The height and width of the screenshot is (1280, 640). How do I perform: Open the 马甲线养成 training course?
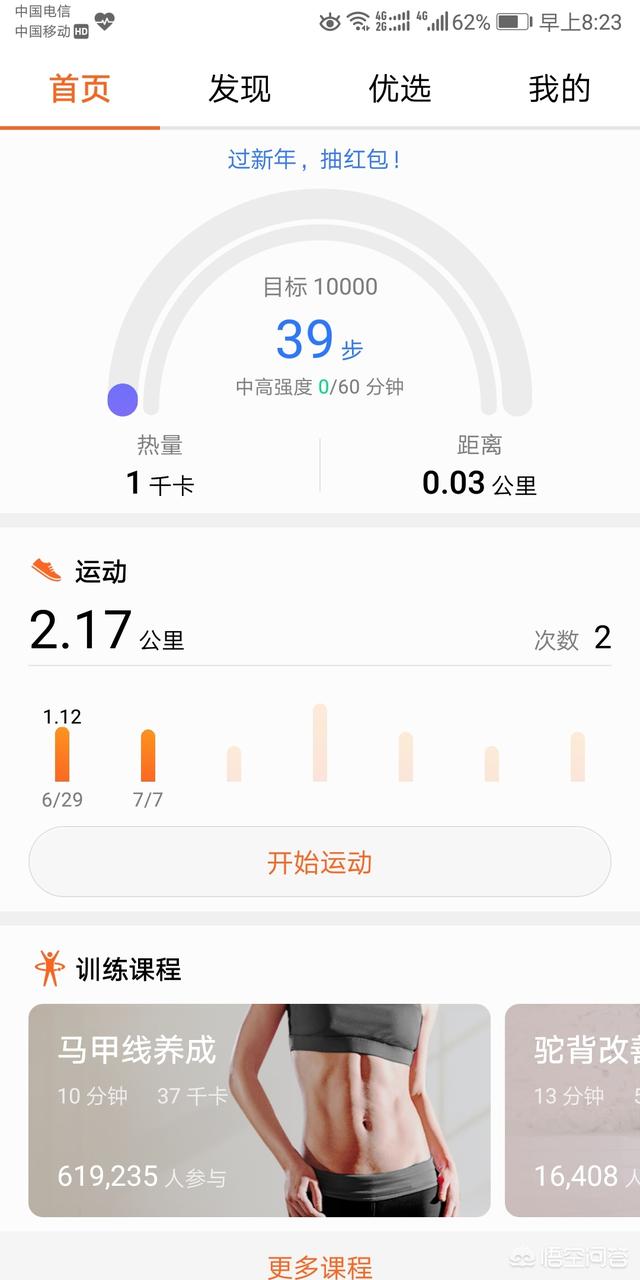pos(259,1110)
